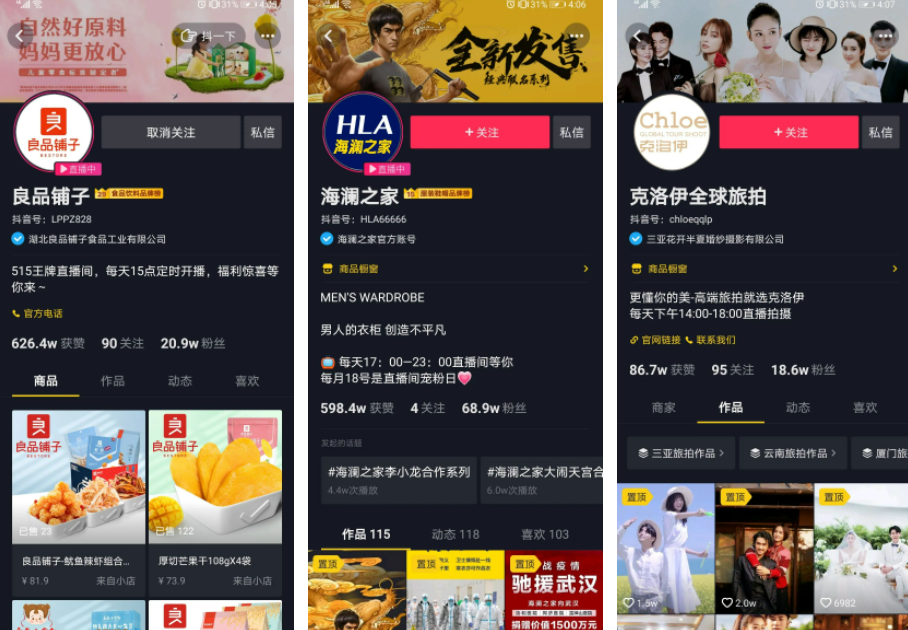The height and width of the screenshot is (630, 908).
Task: Switch to 作品 tab on 良品铺子 profile
Action: [112, 381]
